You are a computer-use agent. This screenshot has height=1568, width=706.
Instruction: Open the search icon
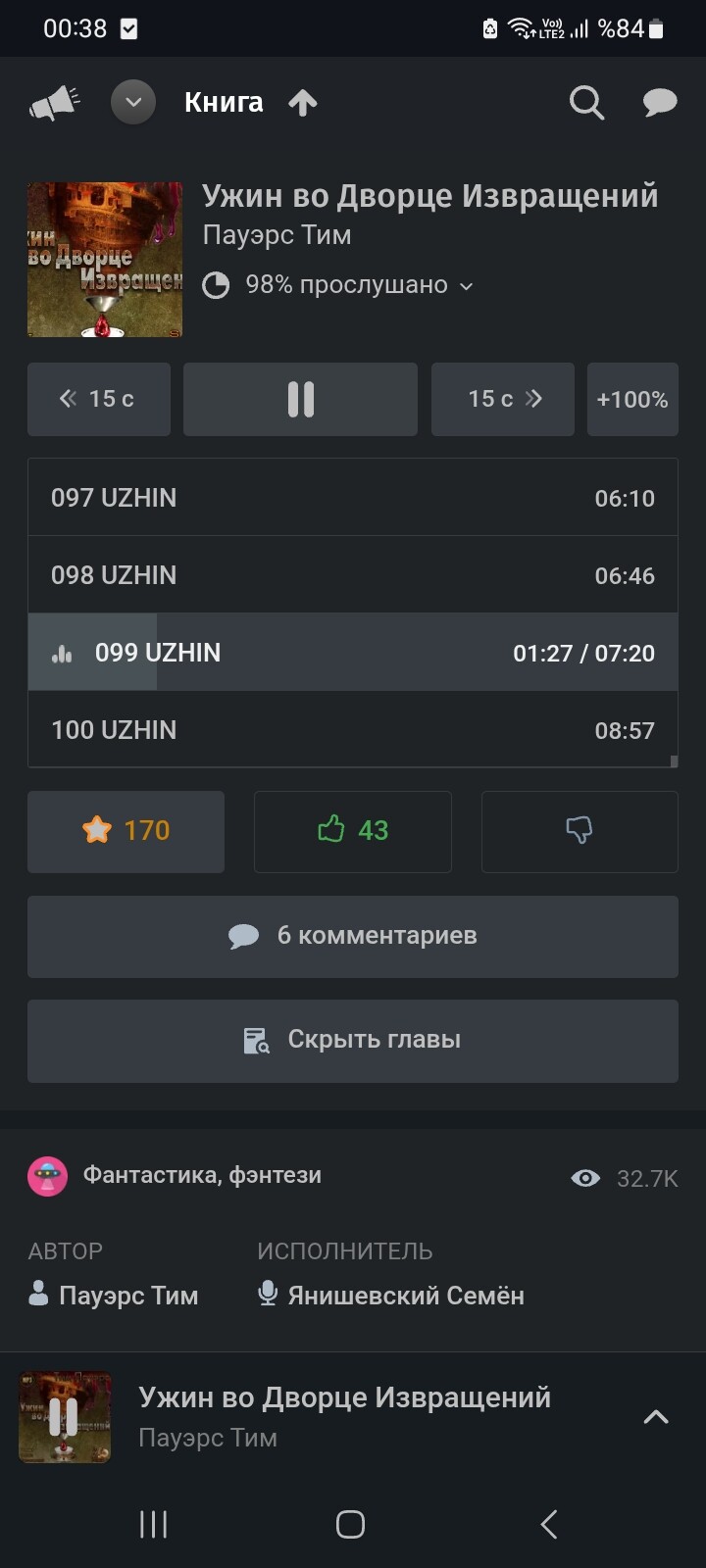pos(586,102)
